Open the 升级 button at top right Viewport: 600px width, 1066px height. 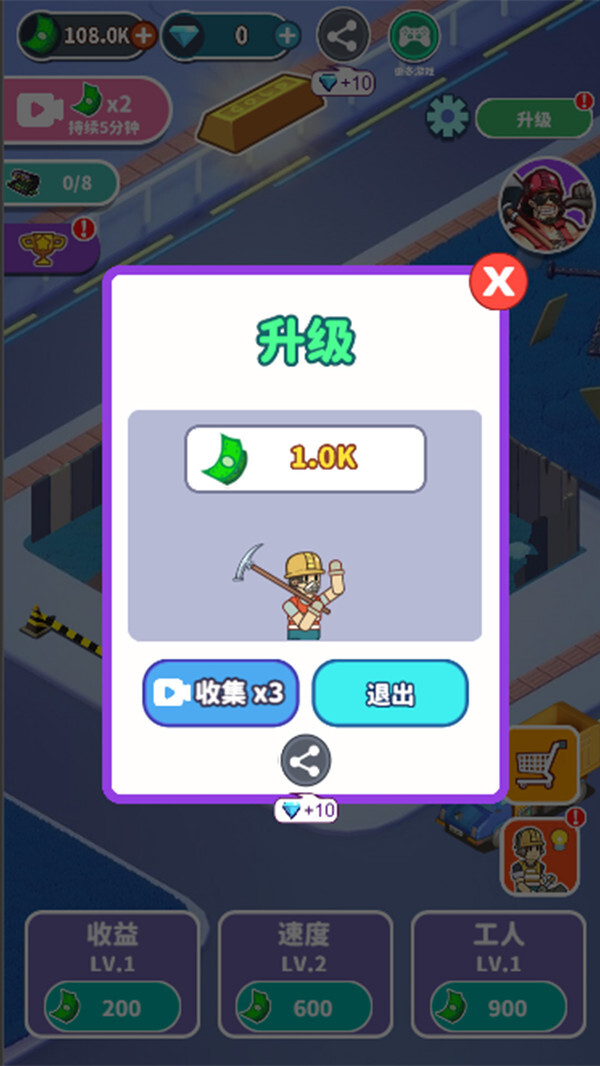click(533, 119)
